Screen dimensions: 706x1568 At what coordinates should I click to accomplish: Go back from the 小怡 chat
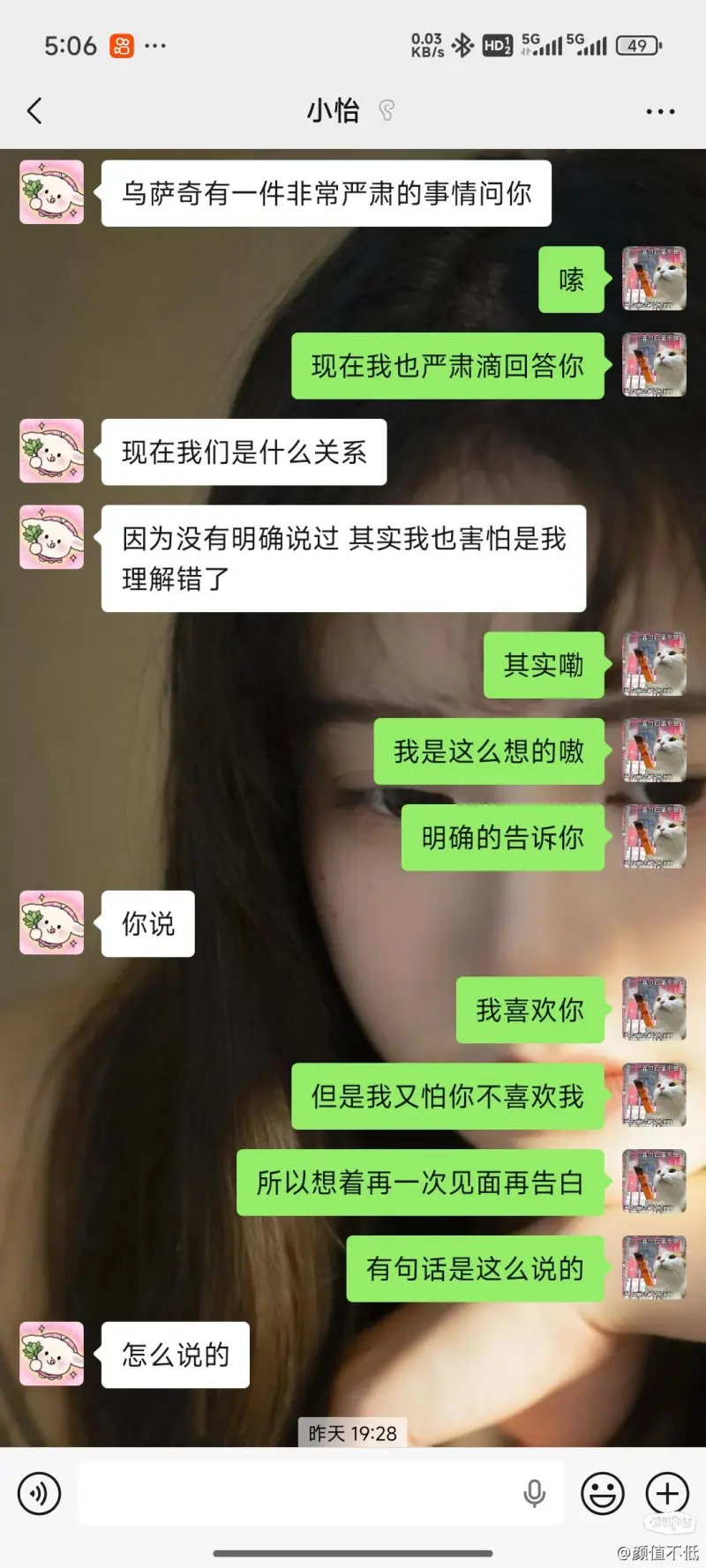[x=34, y=111]
